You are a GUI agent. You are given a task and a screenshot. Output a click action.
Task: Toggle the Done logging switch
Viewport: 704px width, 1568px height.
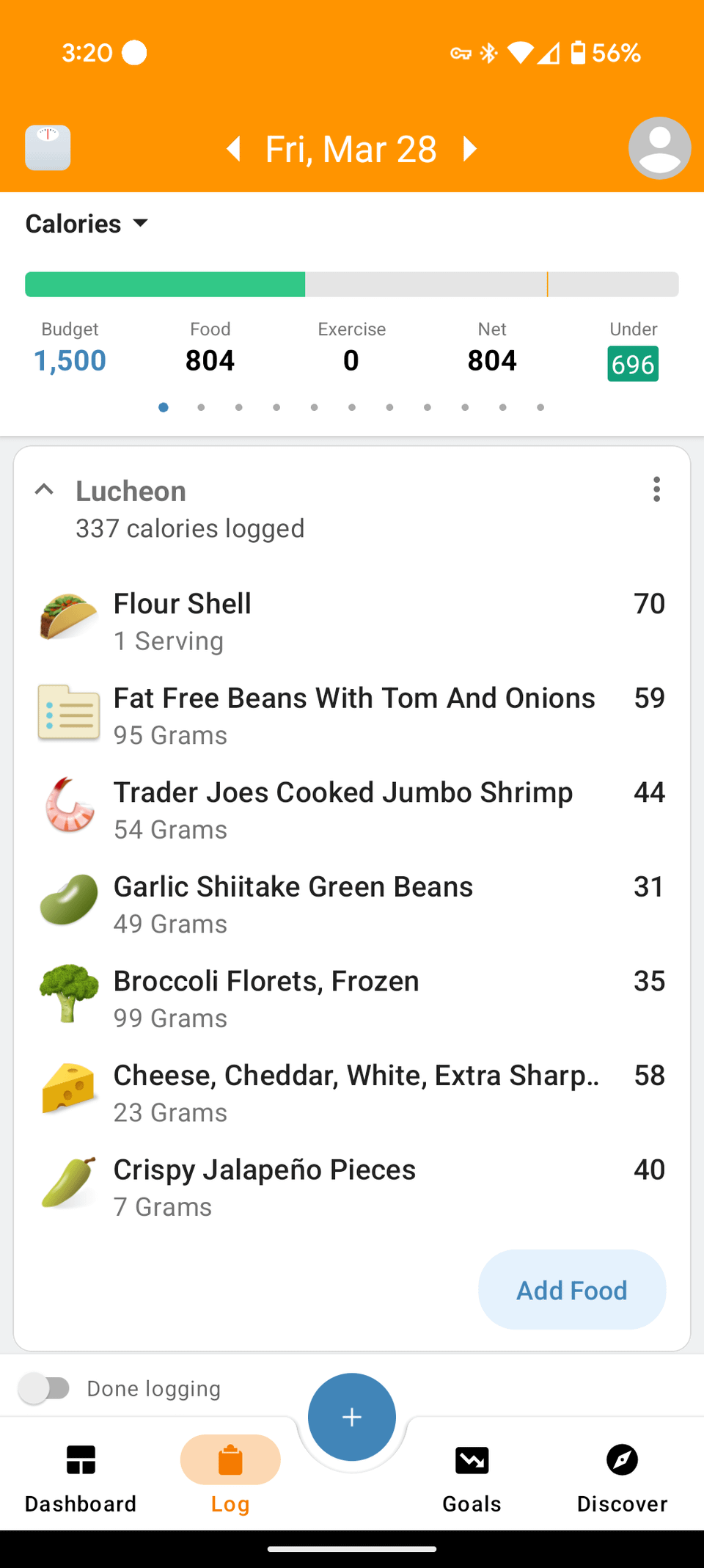(x=44, y=1388)
